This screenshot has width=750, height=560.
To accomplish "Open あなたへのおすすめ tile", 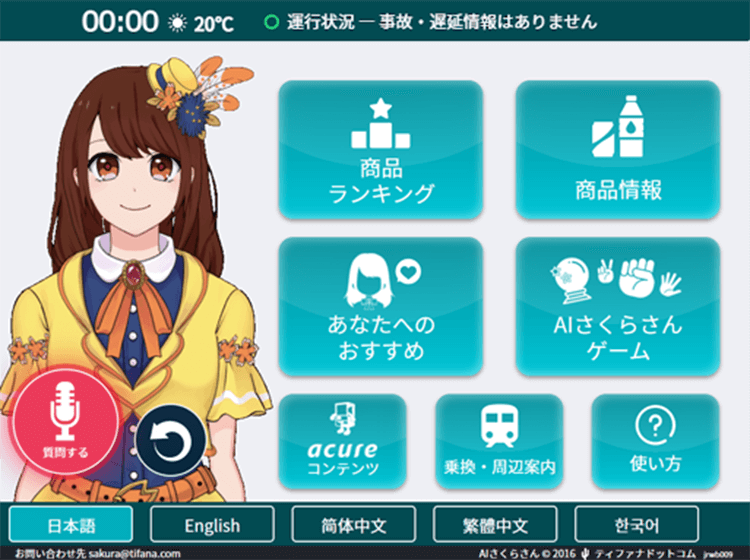I will pos(381,308).
